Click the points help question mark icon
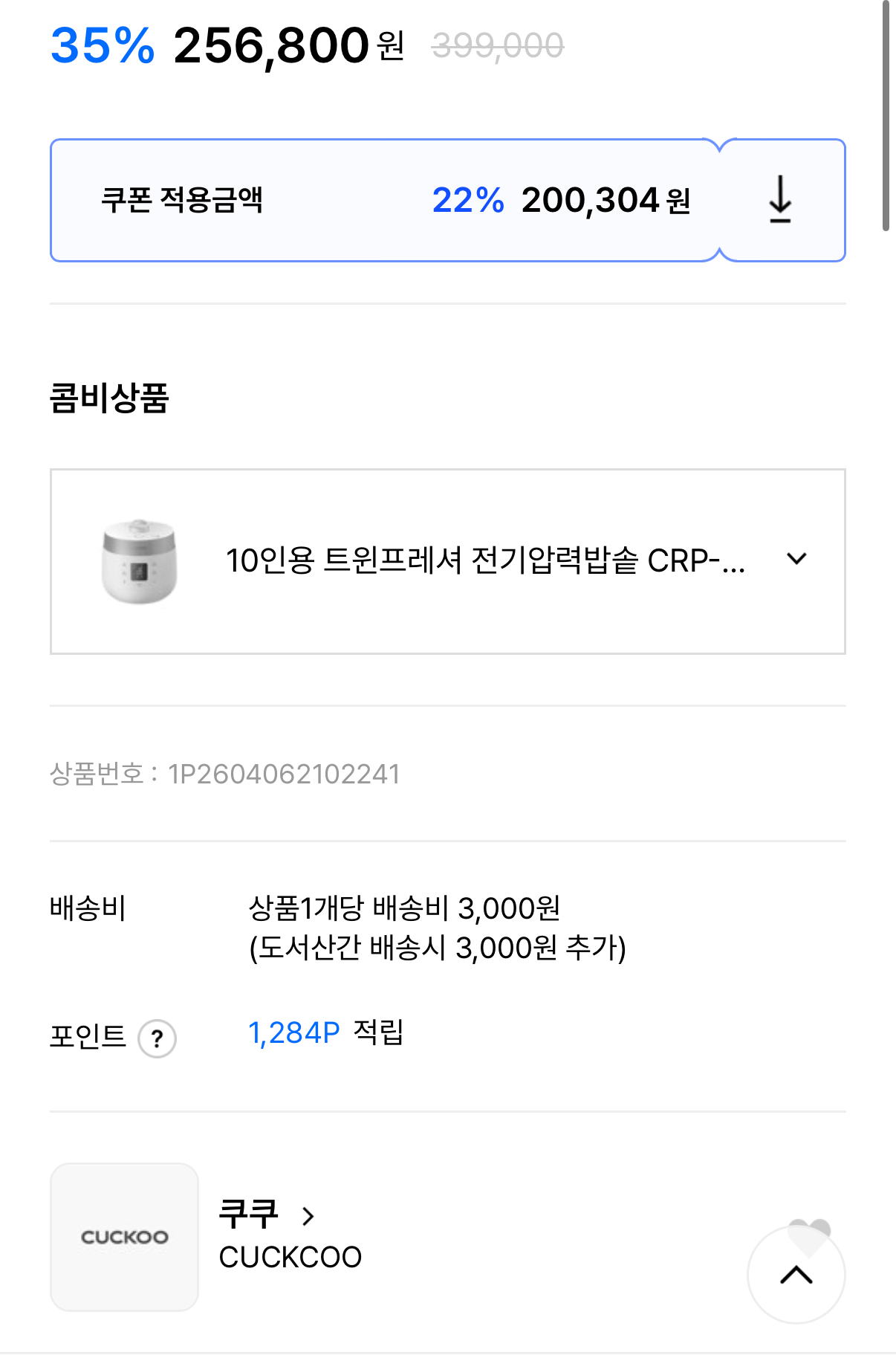The height and width of the screenshot is (1358, 896). coord(158,1037)
